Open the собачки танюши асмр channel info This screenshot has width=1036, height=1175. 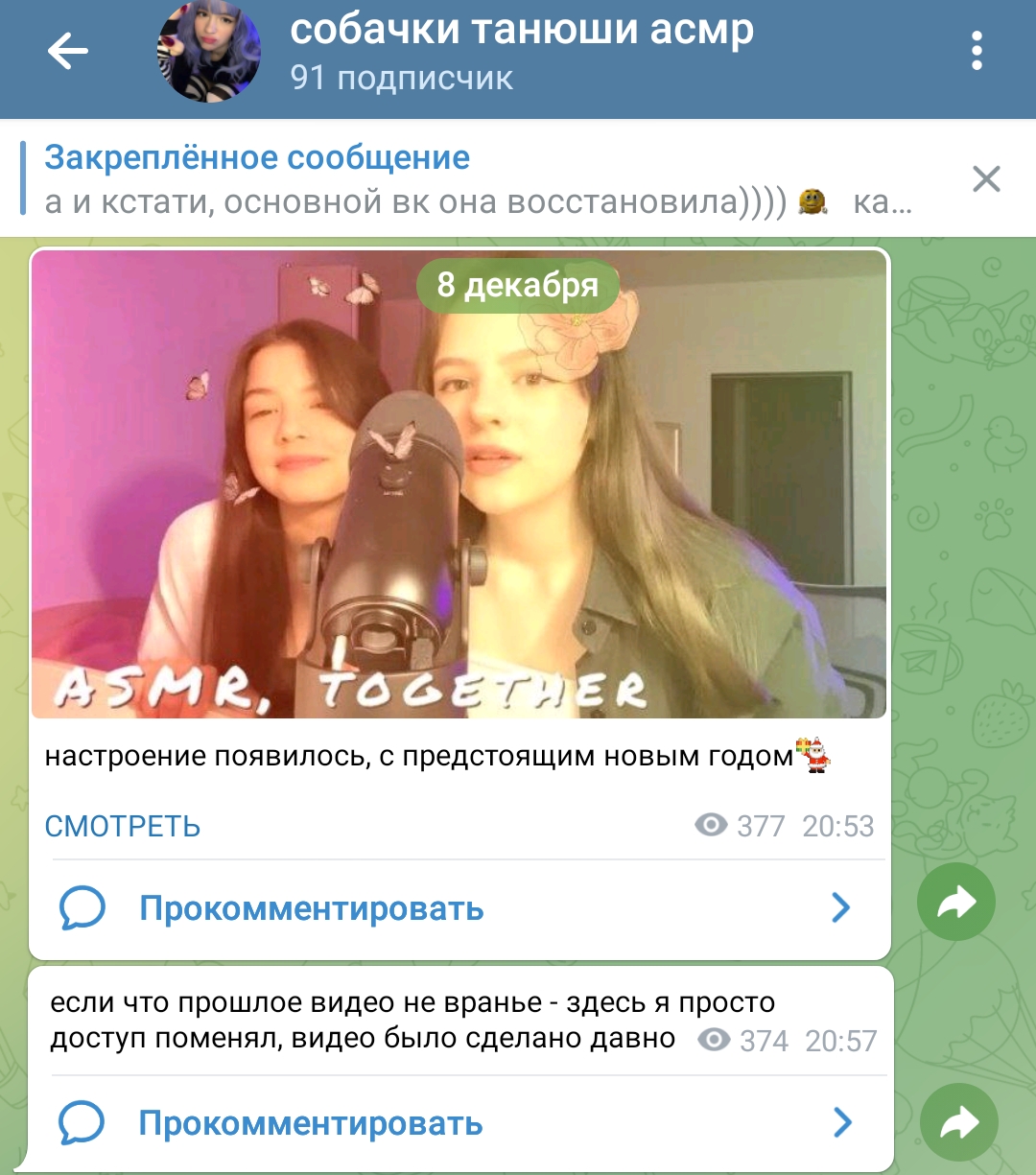pos(522,52)
